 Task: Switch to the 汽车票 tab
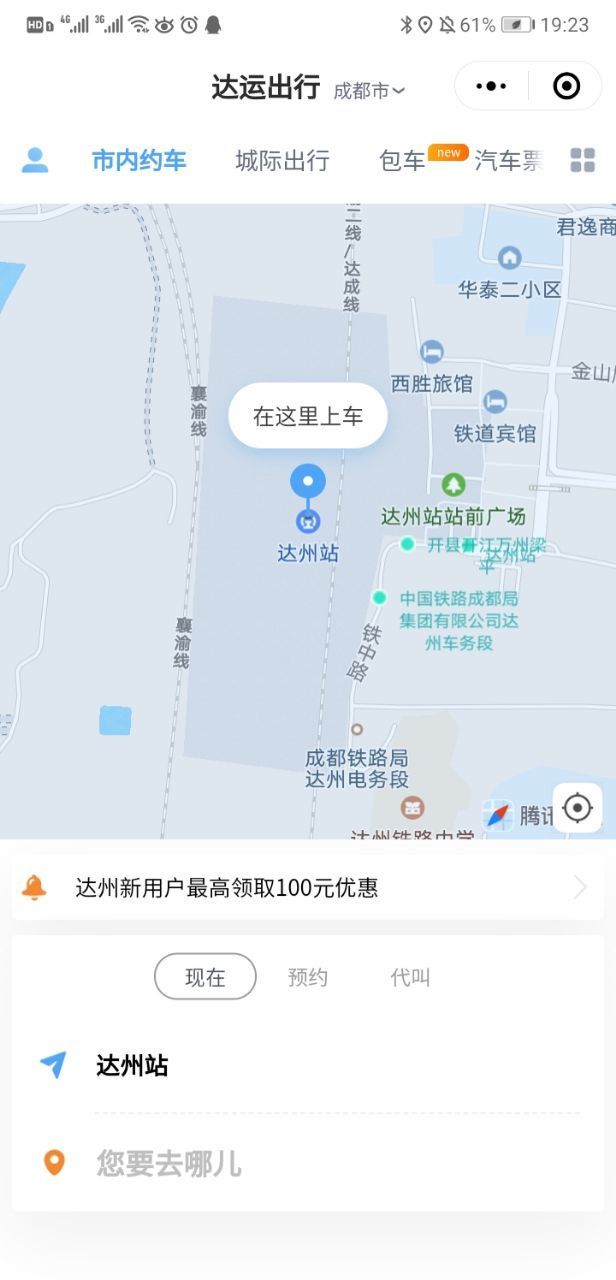click(x=509, y=160)
